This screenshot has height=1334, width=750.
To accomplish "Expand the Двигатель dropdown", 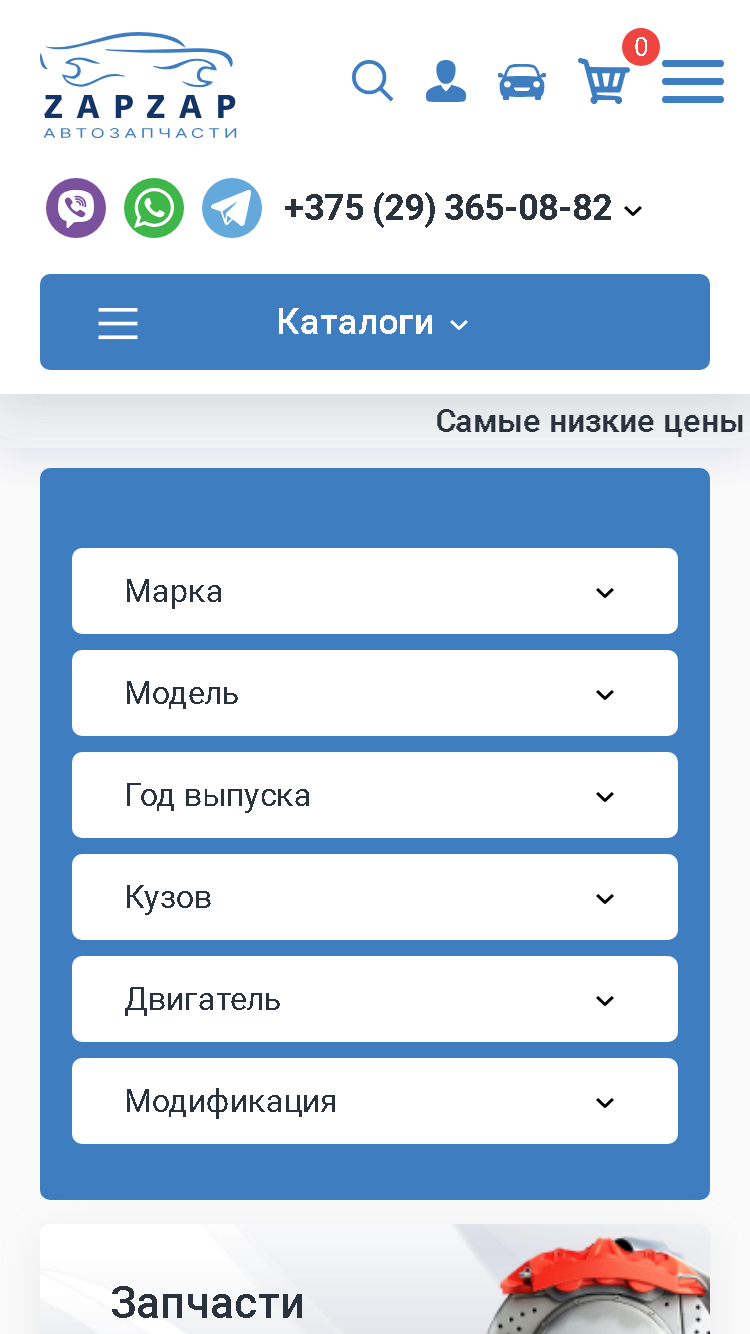I will 375,999.
